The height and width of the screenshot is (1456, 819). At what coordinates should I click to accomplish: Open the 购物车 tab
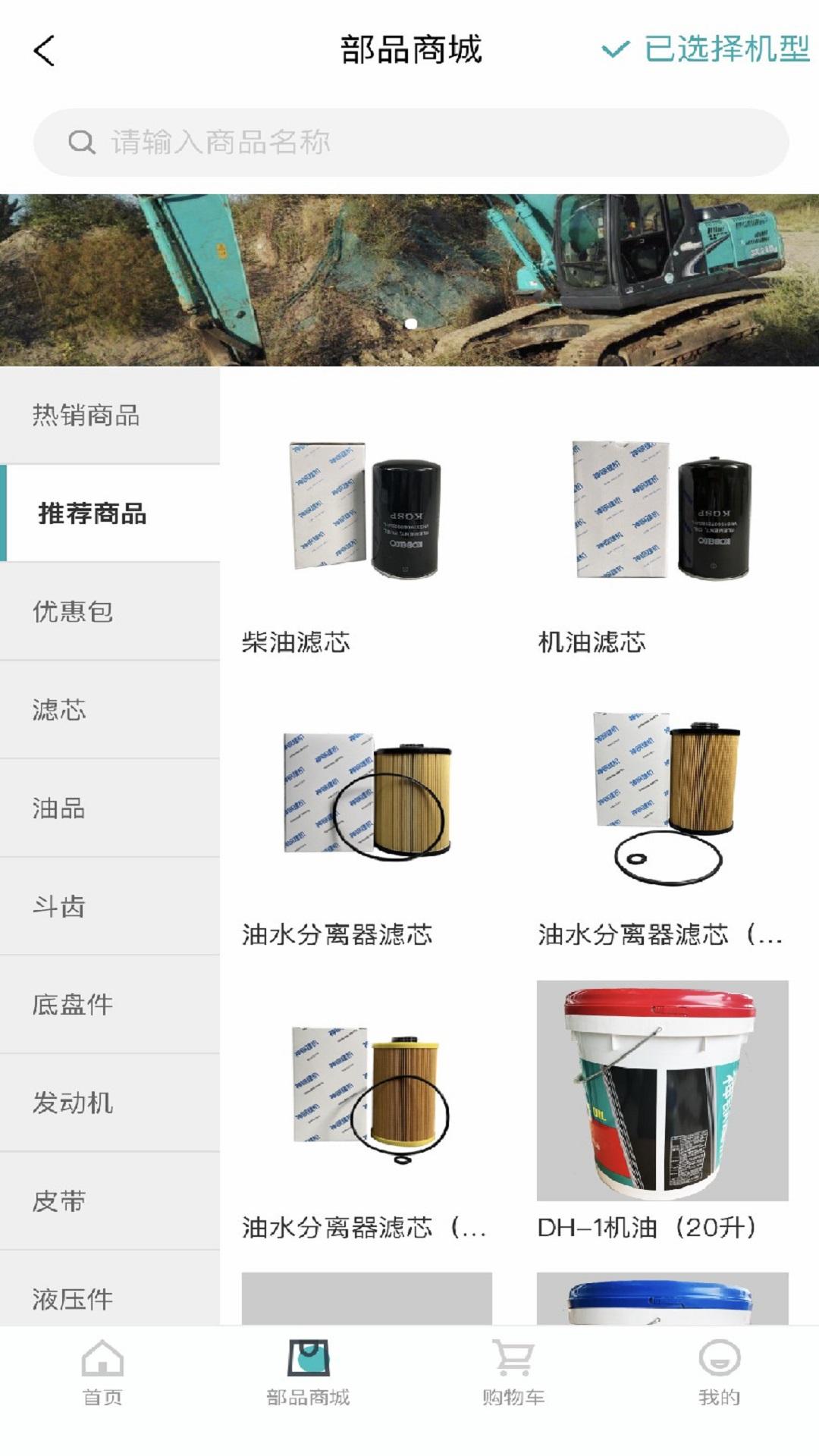(513, 1373)
